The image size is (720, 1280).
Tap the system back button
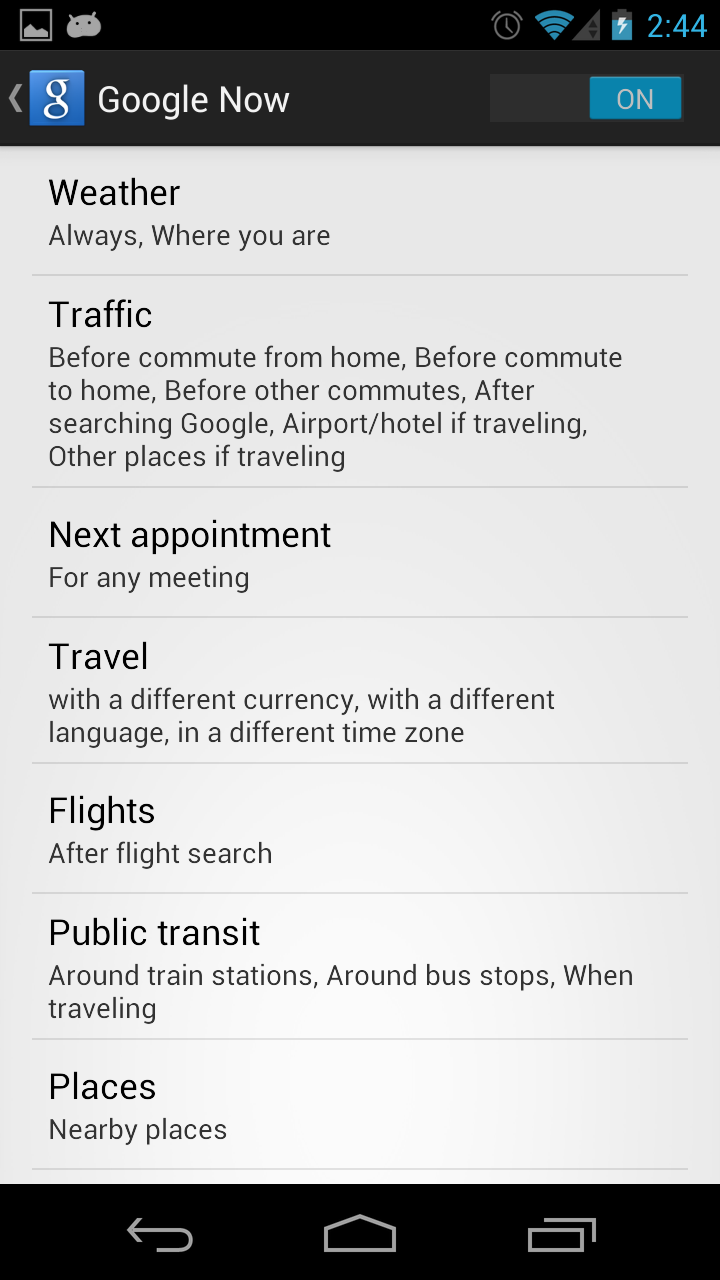[x=160, y=1235]
